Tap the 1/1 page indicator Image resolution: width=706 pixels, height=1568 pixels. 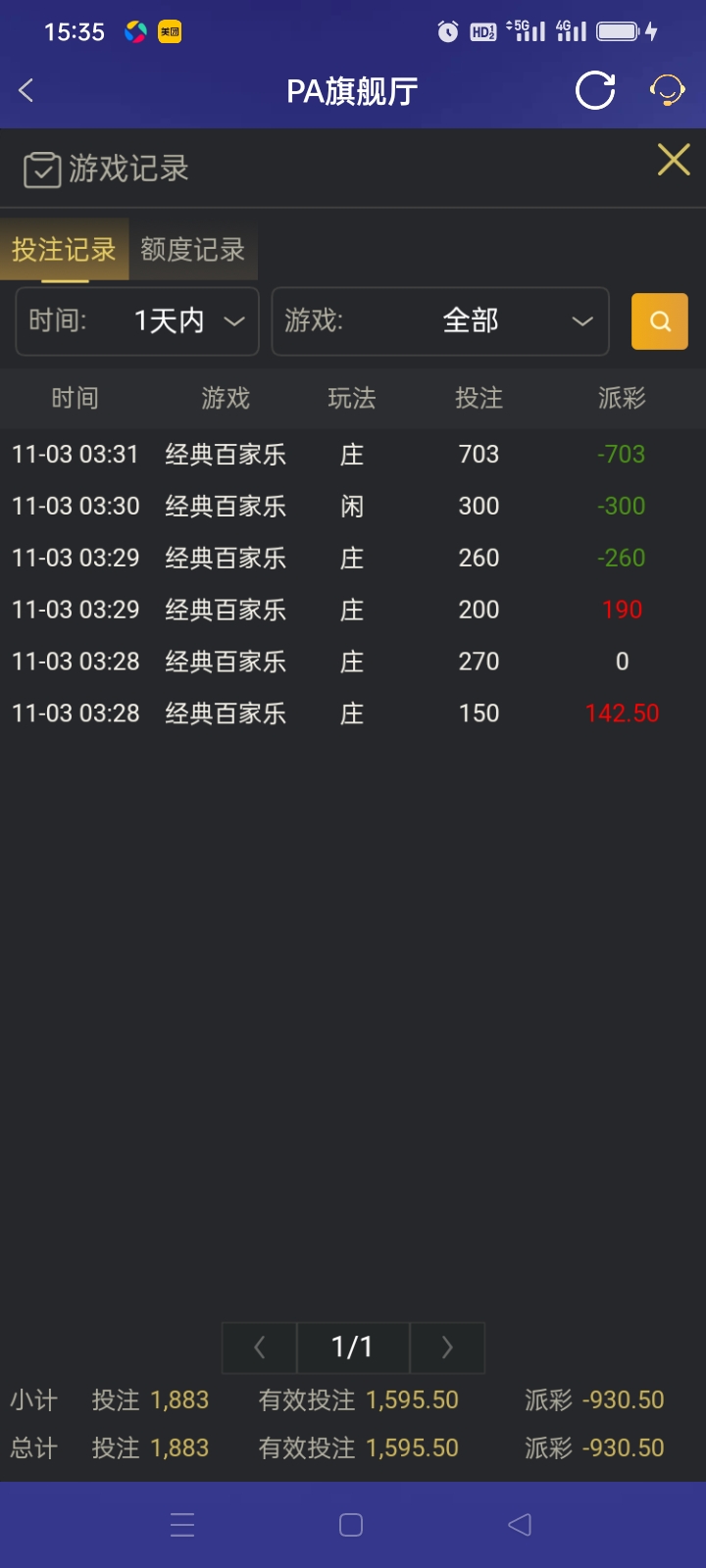(x=351, y=1347)
